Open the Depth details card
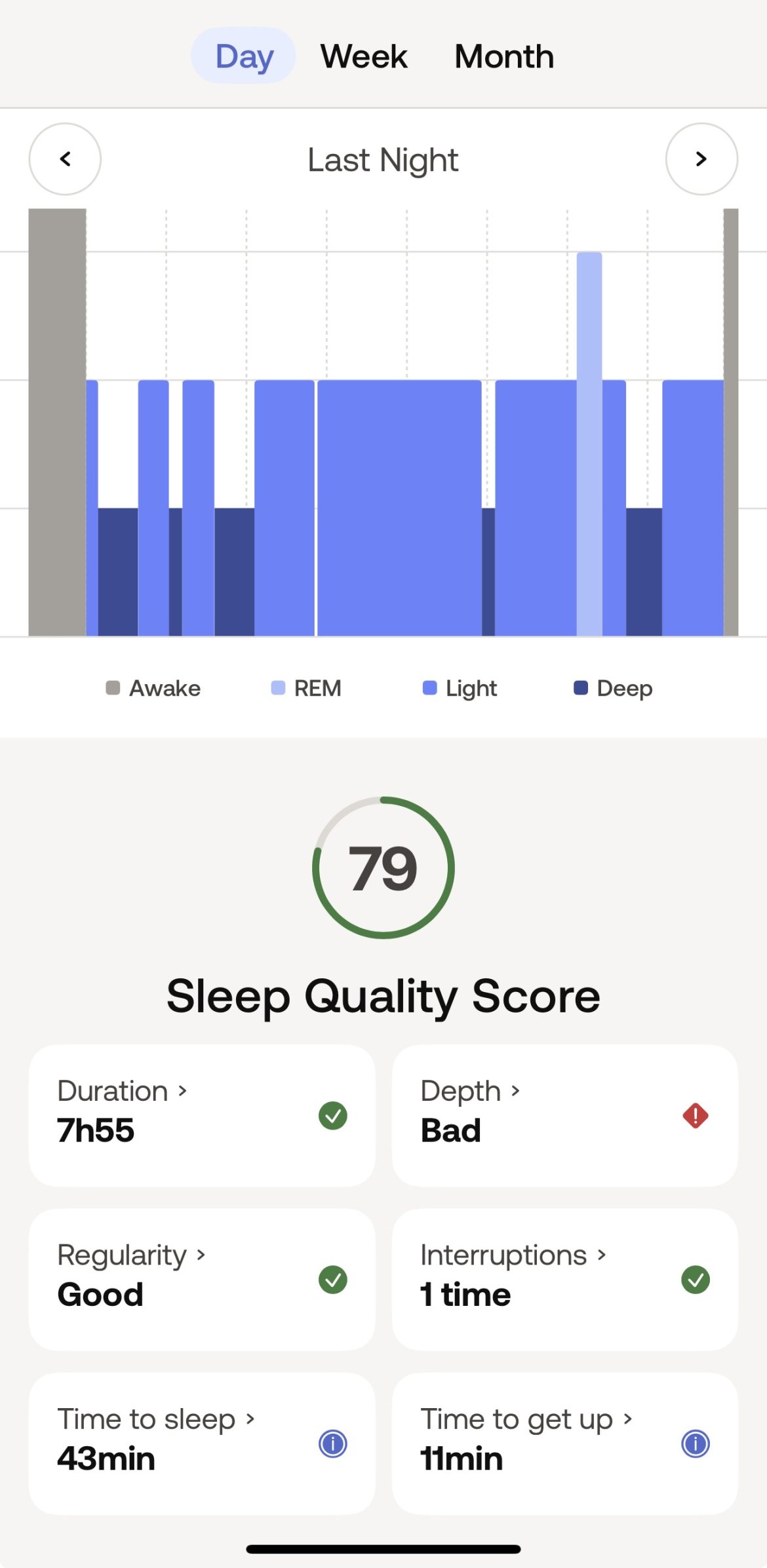This screenshot has height=1568, width=767. [x=564, y=1115]
